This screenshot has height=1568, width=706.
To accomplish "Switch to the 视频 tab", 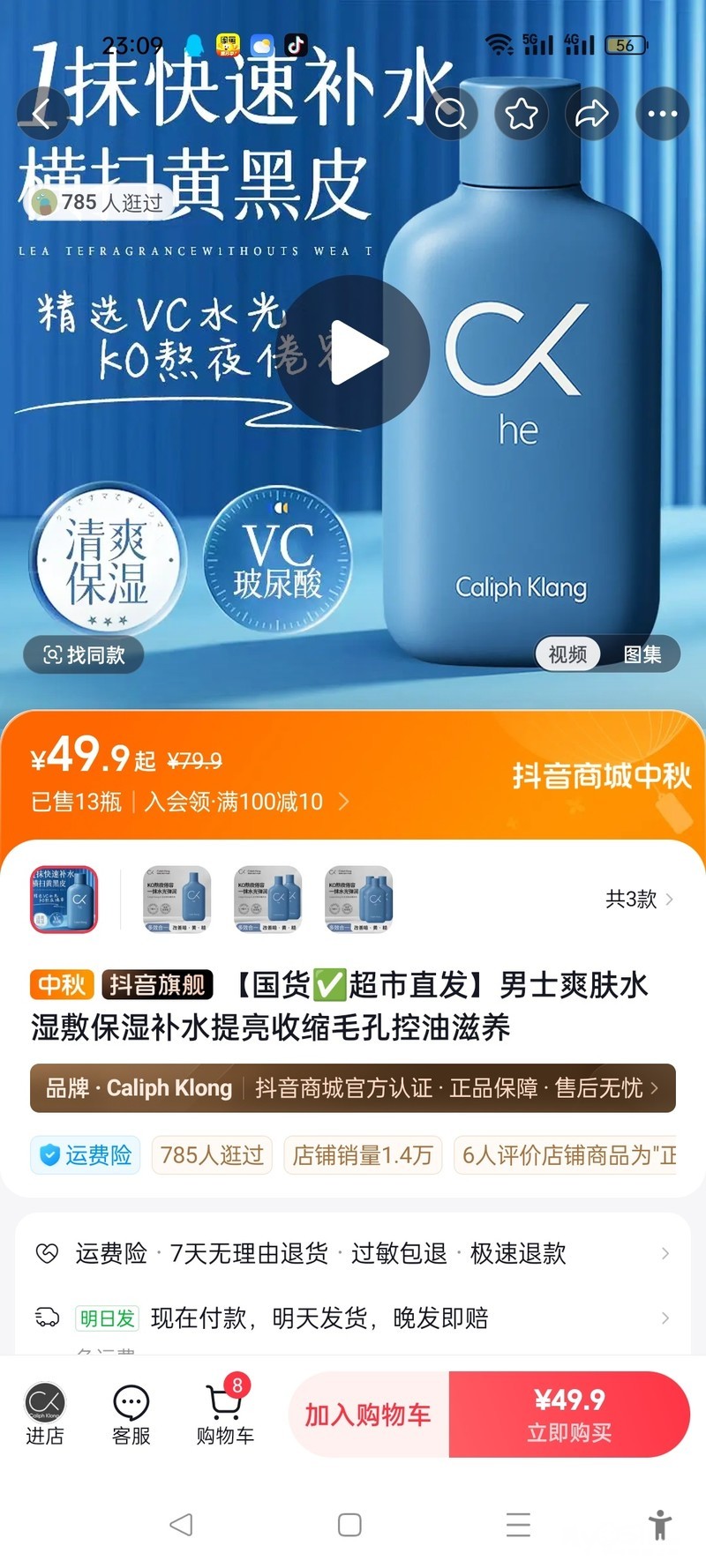I will coord(567,654).
